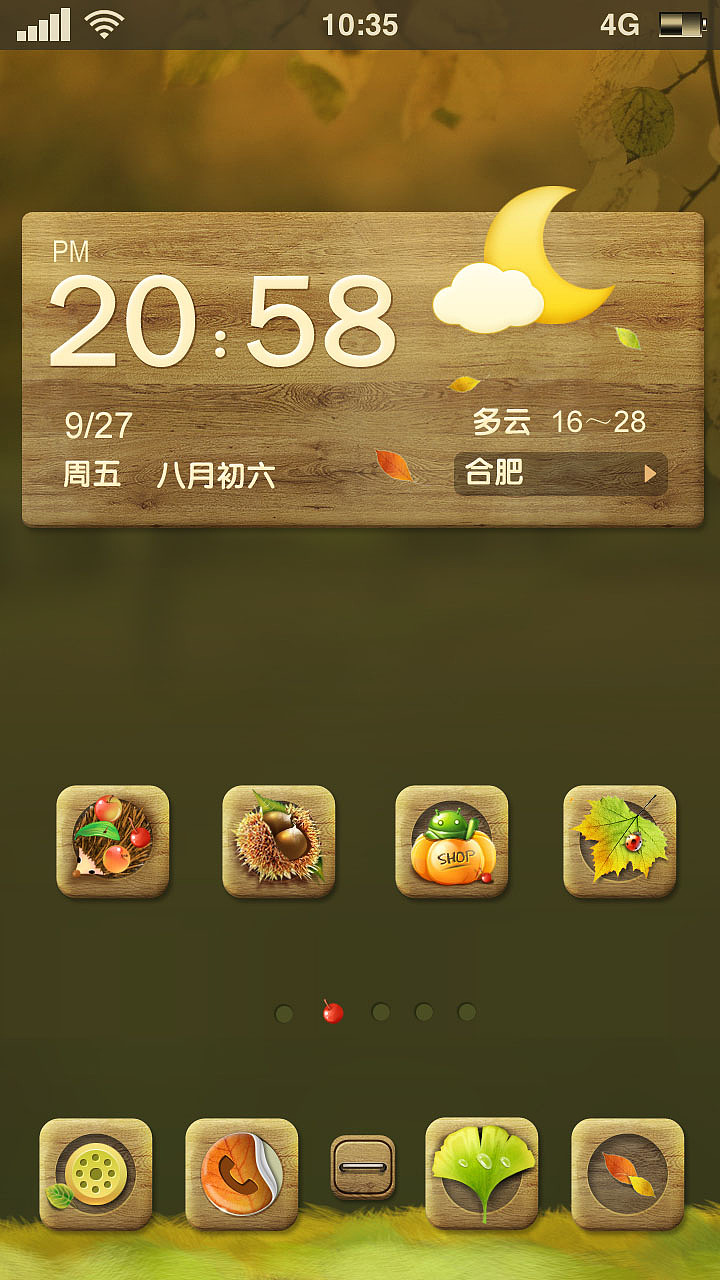Open the phone dialer on orange leaf
The width and height of the screenshot is (720, 1280).
click(241, 1174)
